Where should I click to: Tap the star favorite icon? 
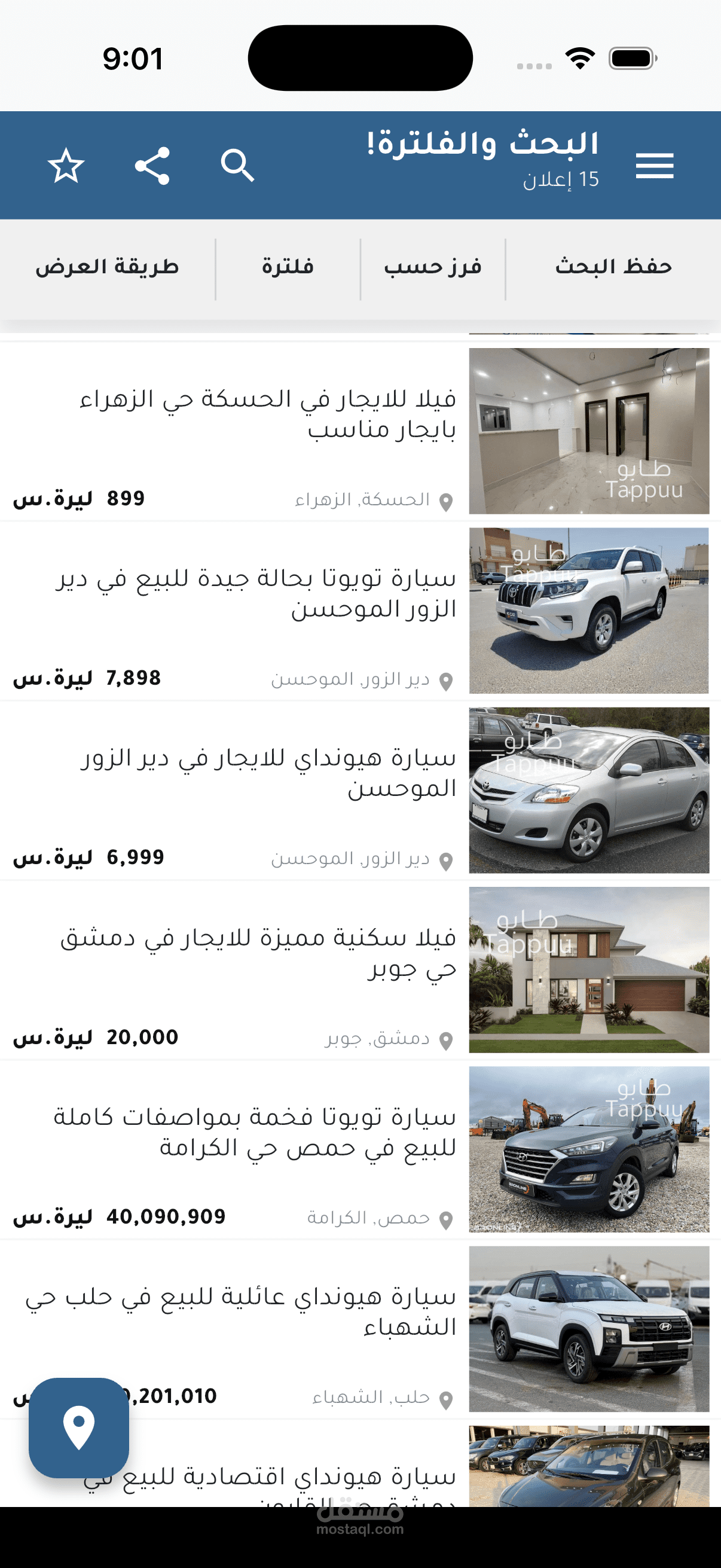[66, 166]
